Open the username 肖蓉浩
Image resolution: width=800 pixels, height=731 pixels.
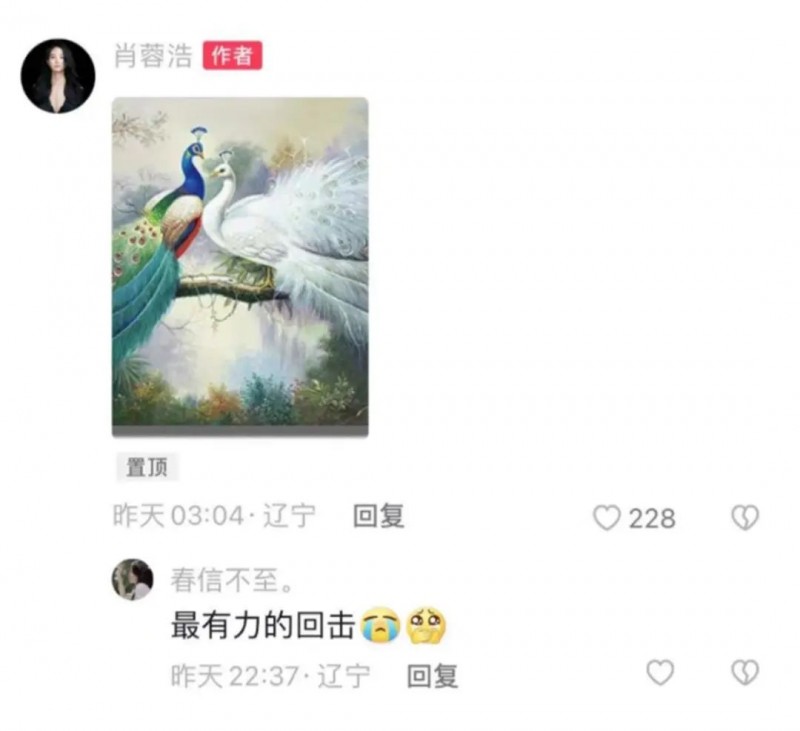(x=152, y=56)
